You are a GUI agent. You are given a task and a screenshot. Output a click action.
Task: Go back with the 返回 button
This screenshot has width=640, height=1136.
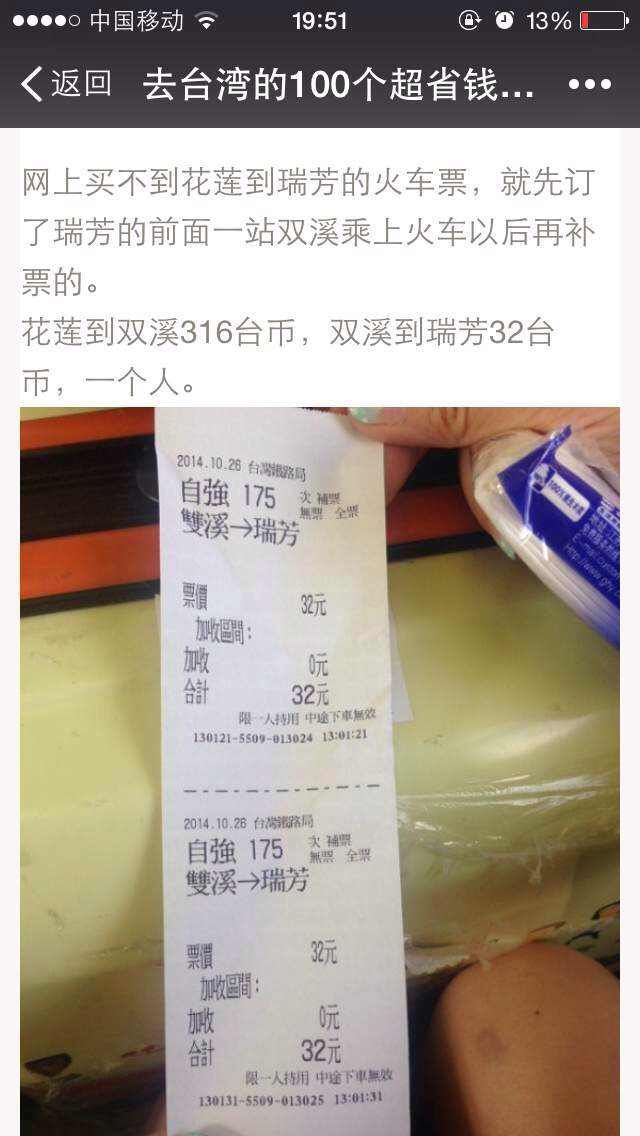[x=66, y=84]
